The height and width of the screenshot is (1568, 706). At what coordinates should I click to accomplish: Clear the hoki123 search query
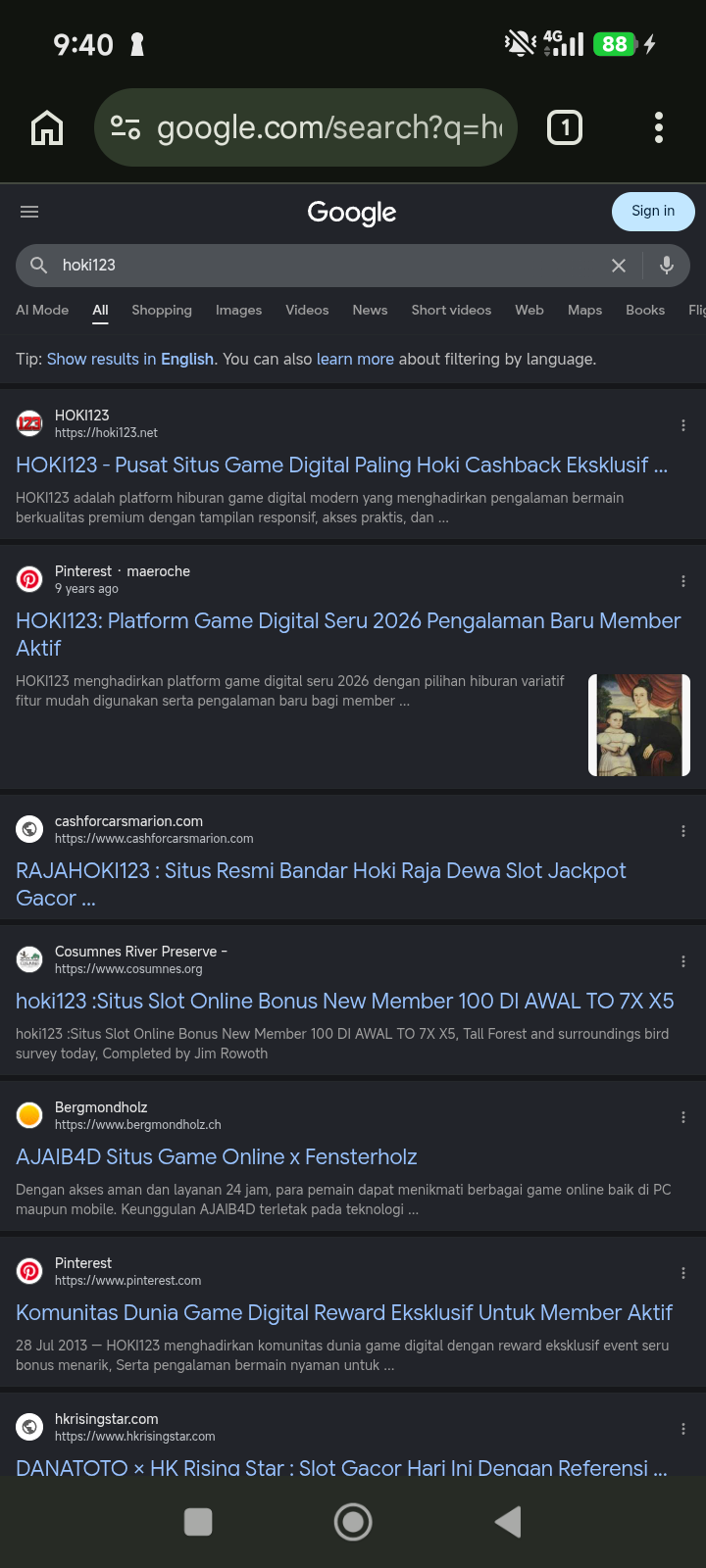click(x=619, y=266)
